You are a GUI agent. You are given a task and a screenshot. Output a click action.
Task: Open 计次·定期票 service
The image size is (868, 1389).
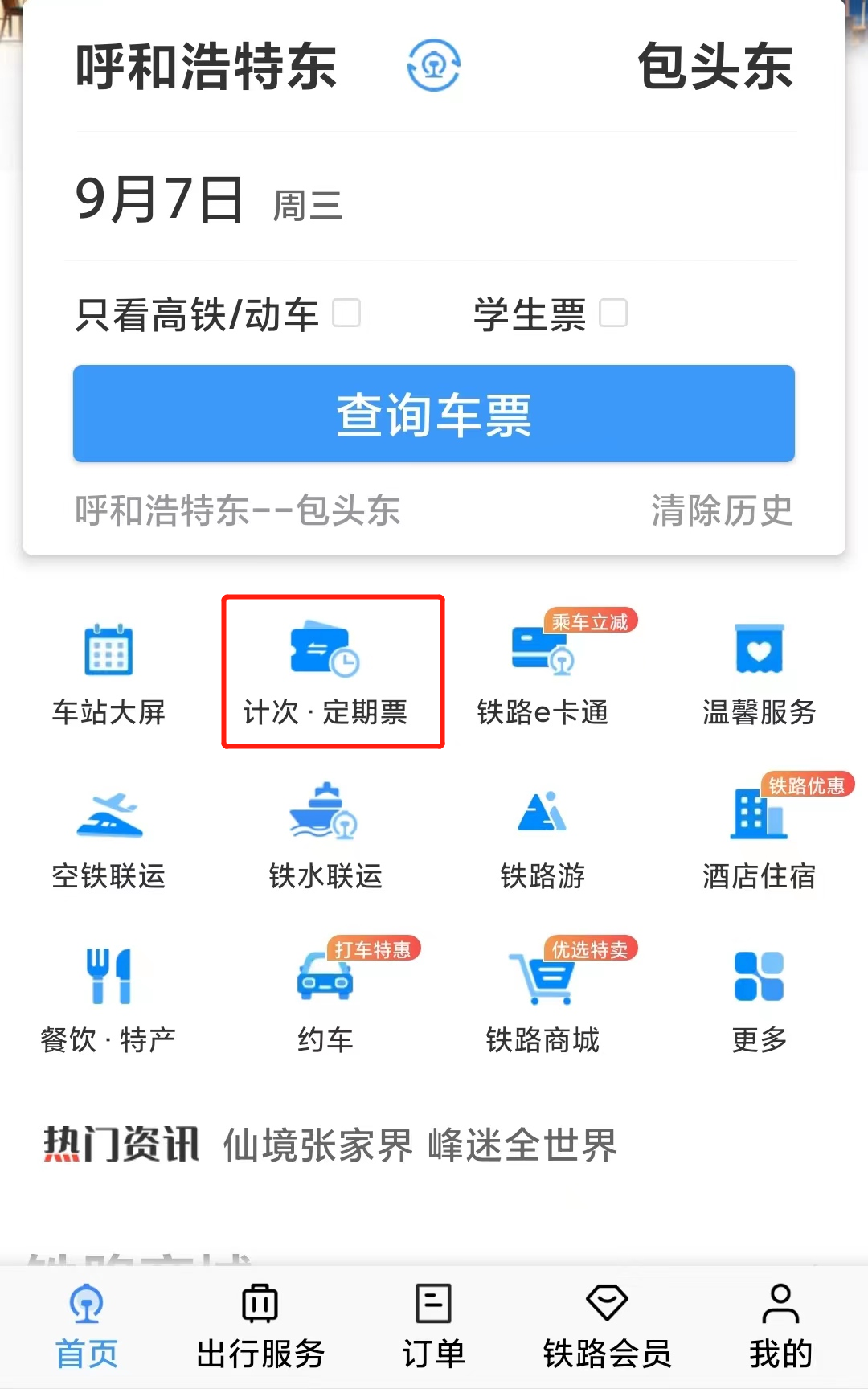pyautogui.click(x=325, y=674)
